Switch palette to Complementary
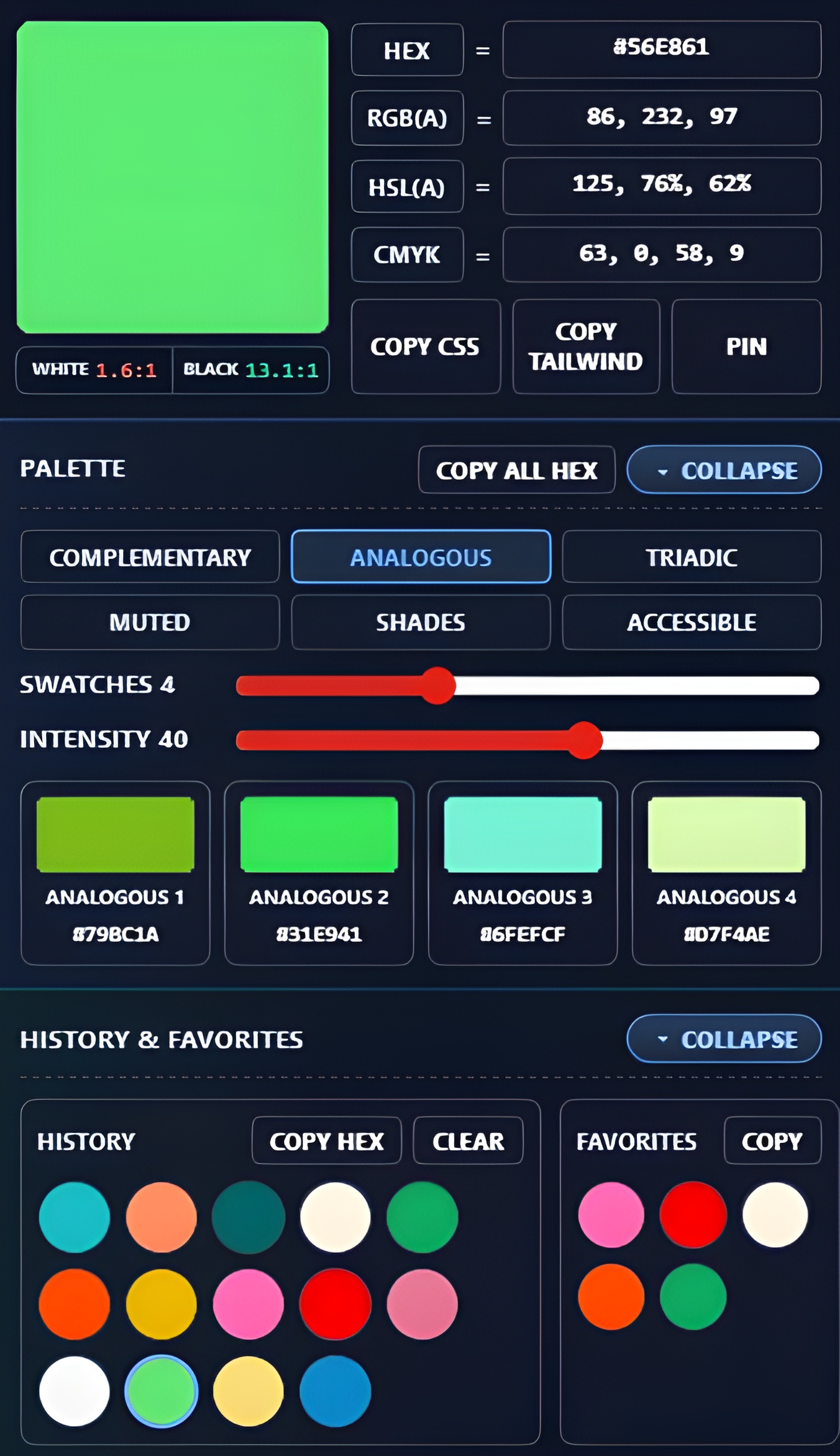Image resolution: width=840 pixels, height=1456 pixels. coord(150,557)
